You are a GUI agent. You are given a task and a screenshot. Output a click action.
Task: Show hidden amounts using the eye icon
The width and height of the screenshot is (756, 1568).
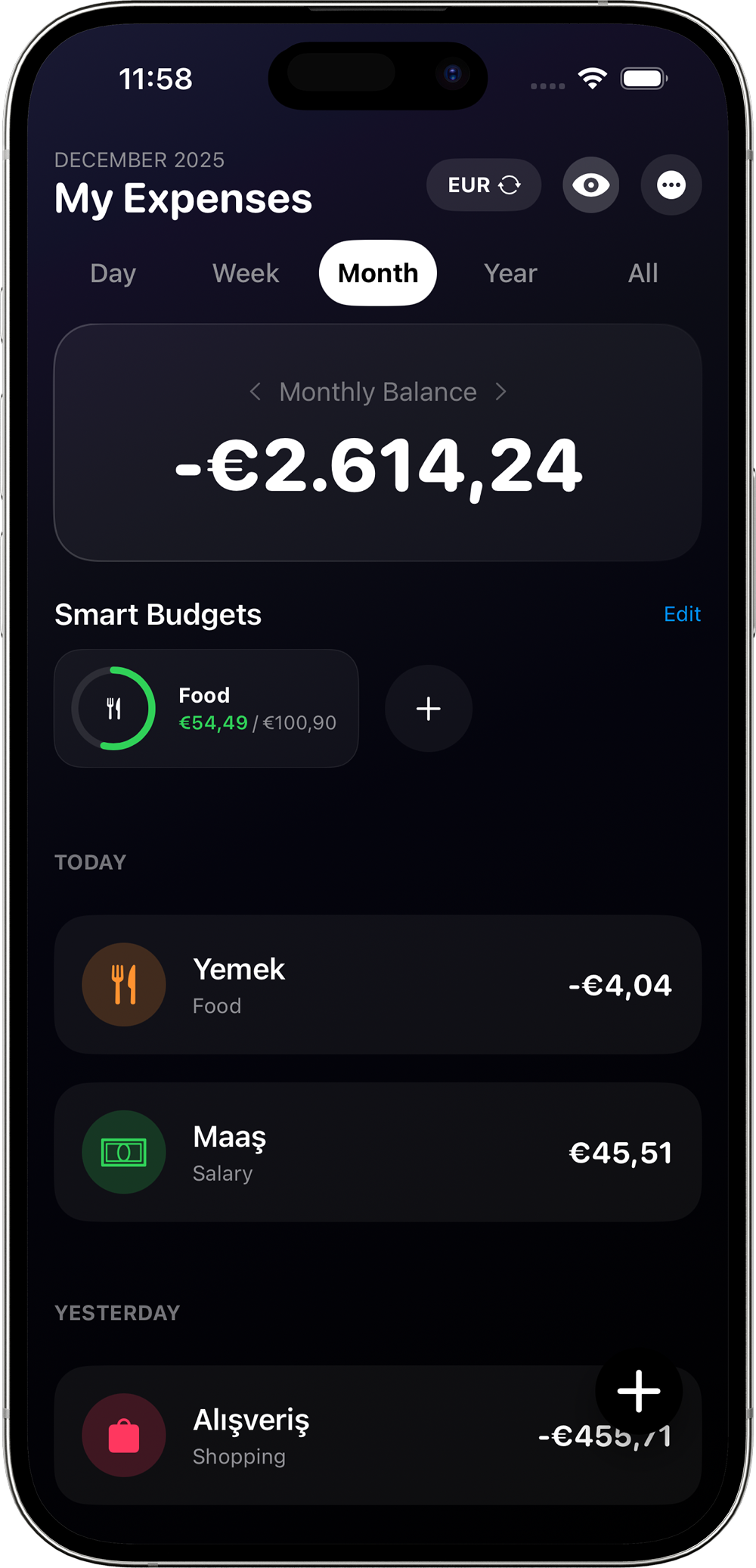590,185
